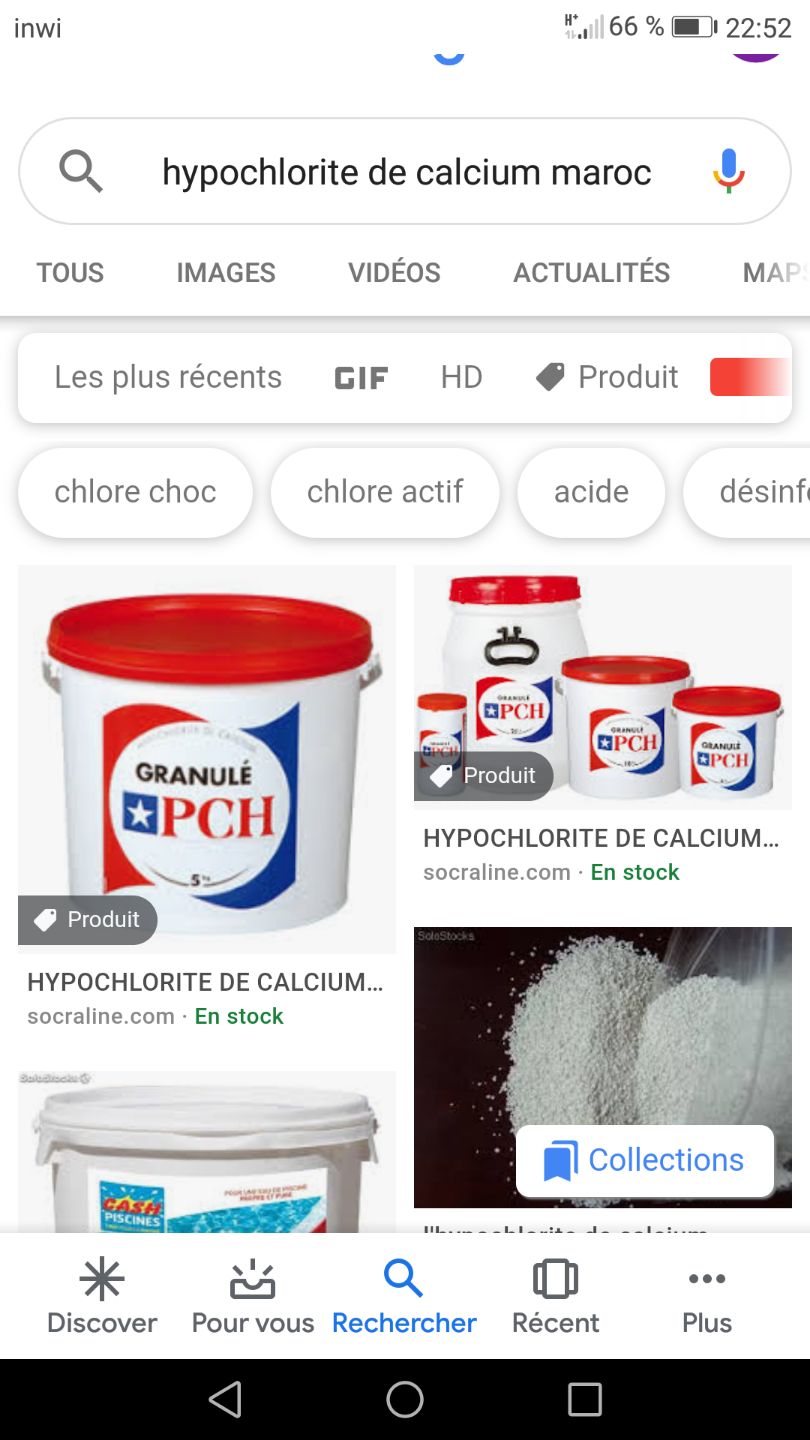This screenshot has width=810, height=1440.
Task: Open the Pour vous section
Action: click(x=253, y=1297)
